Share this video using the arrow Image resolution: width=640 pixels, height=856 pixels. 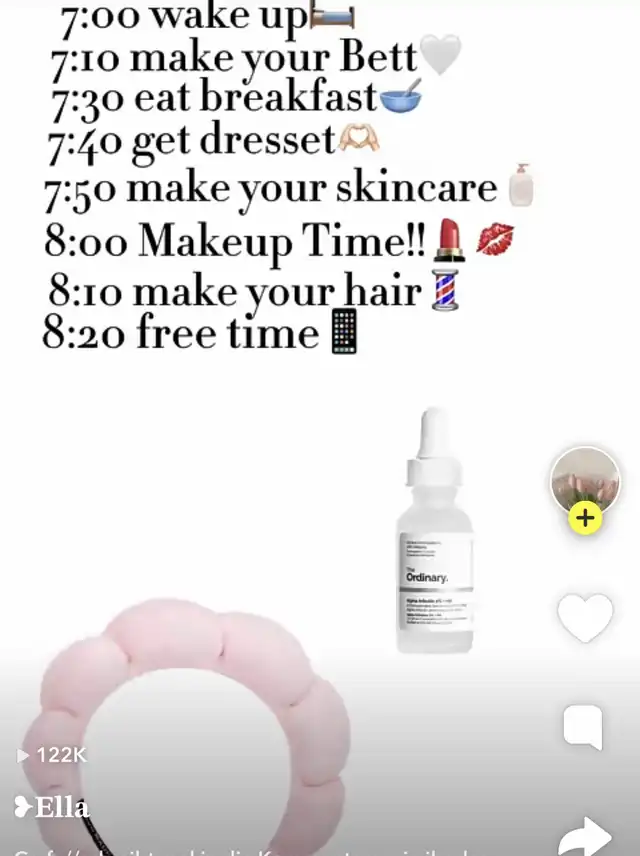585,836
